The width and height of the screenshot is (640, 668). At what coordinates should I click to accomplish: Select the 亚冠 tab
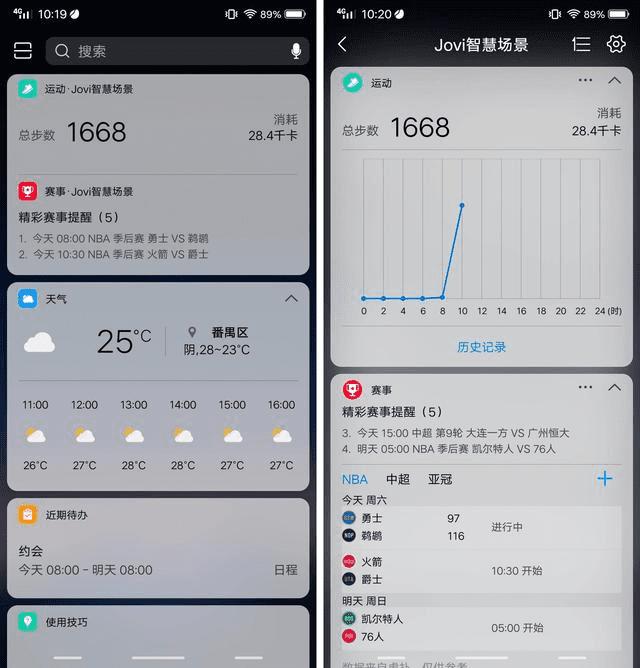coord(440,479)
